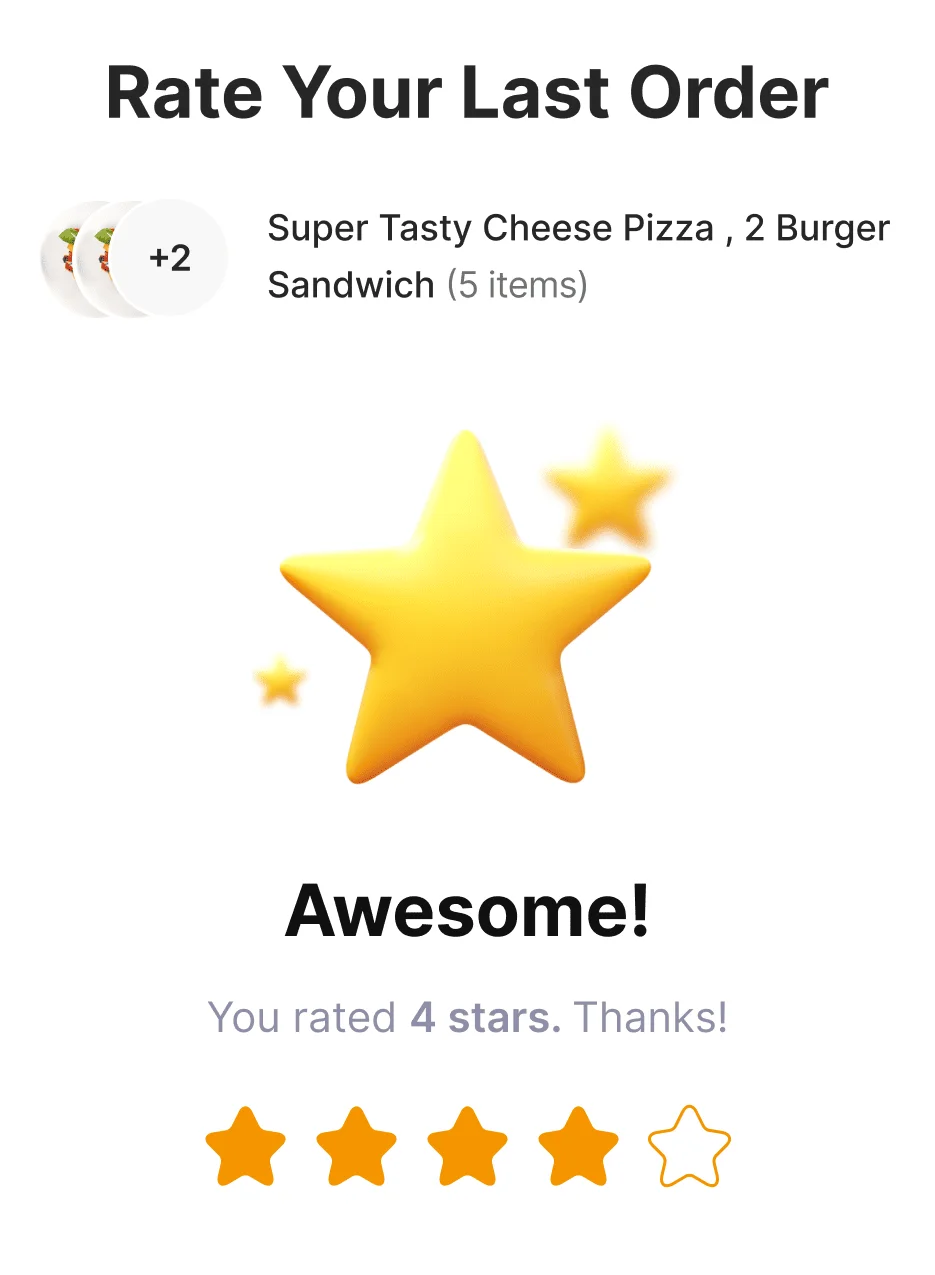This screenshot has height=1275, width=935.
Task: Tap the fourth filled rating star
Action: coord(578,1146)
